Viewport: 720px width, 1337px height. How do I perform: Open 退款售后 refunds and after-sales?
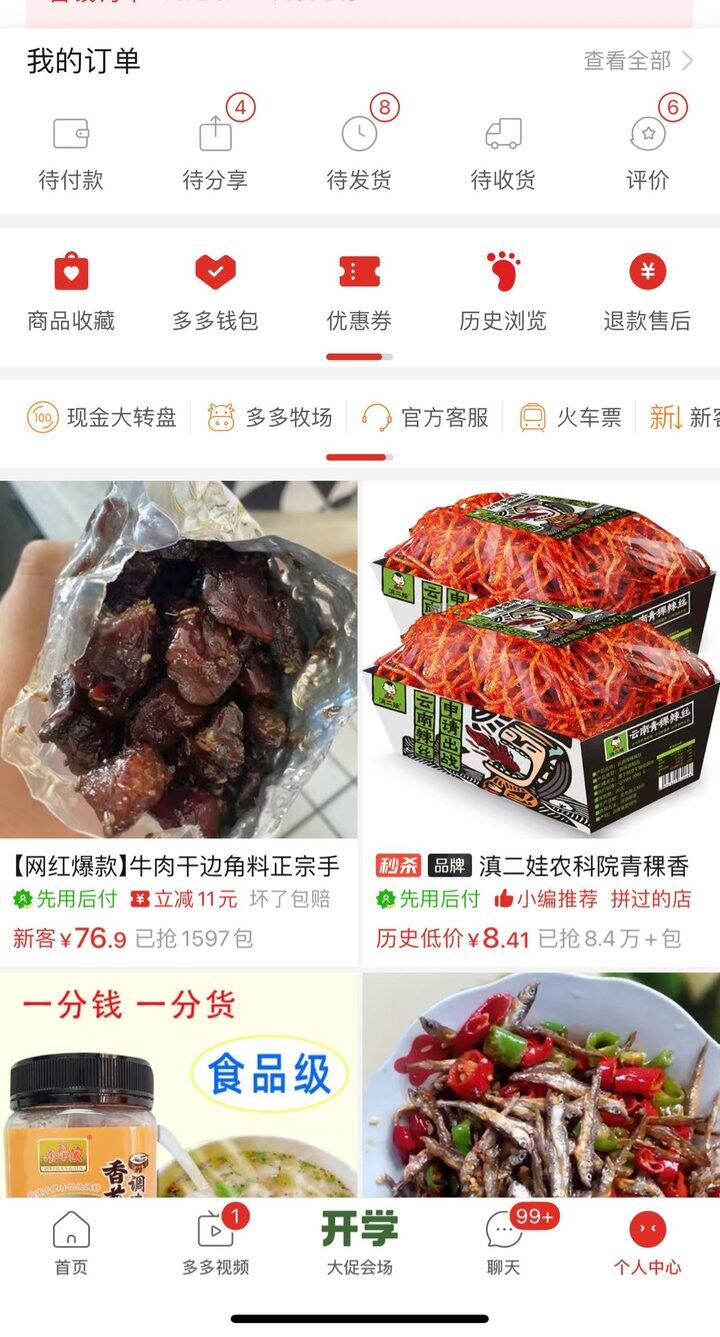(x=648, y=290)
